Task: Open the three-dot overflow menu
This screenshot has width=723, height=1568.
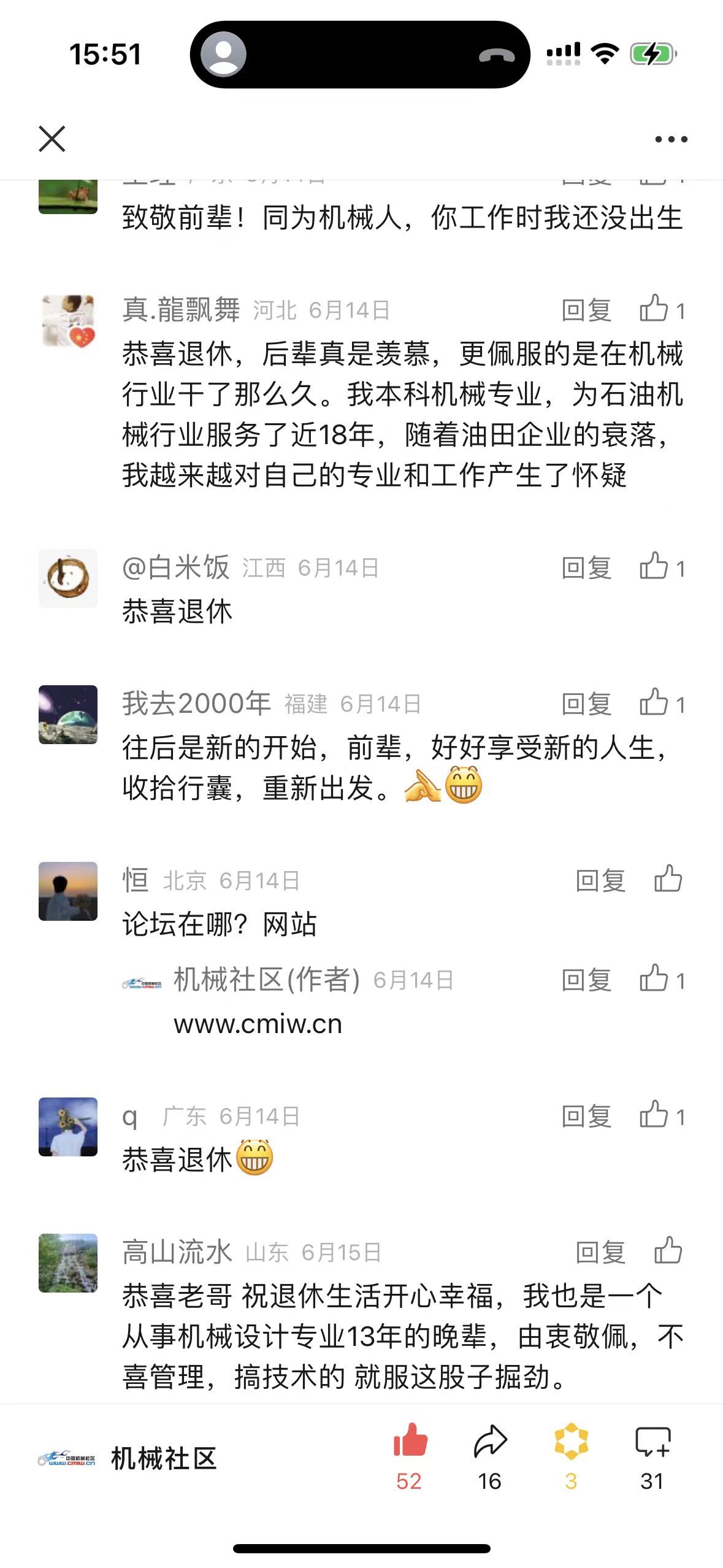Action: (x=671, y=139)
